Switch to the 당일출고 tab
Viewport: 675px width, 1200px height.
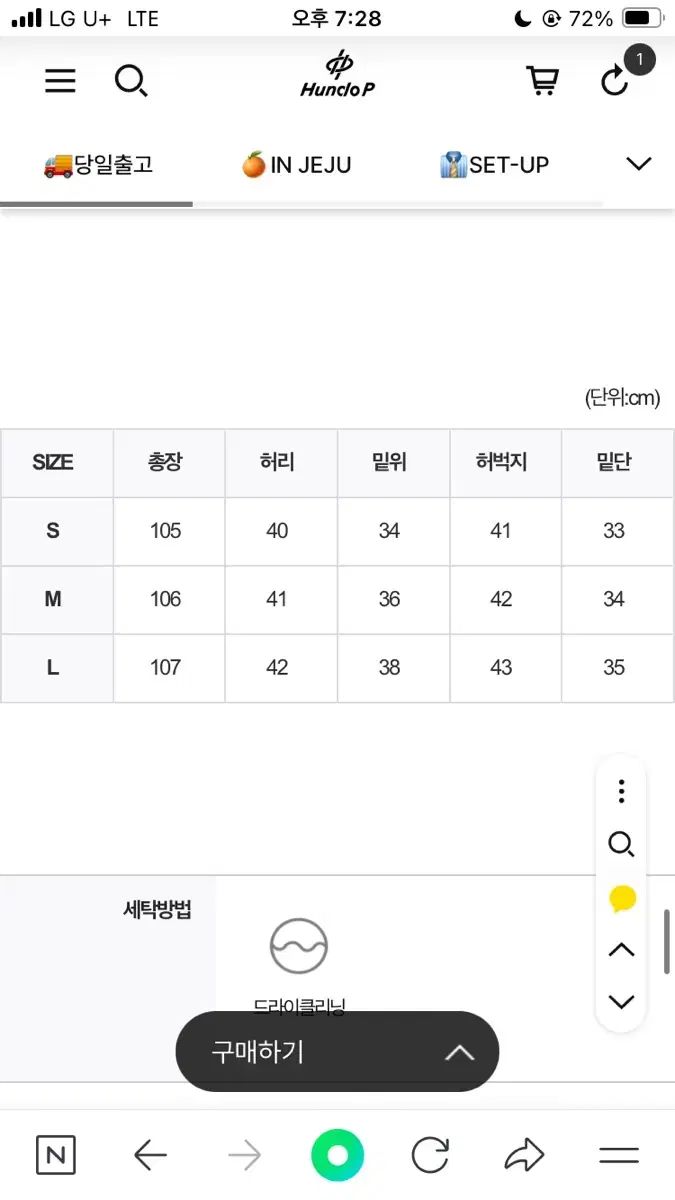pyautogui.click(x=97, y=165)
